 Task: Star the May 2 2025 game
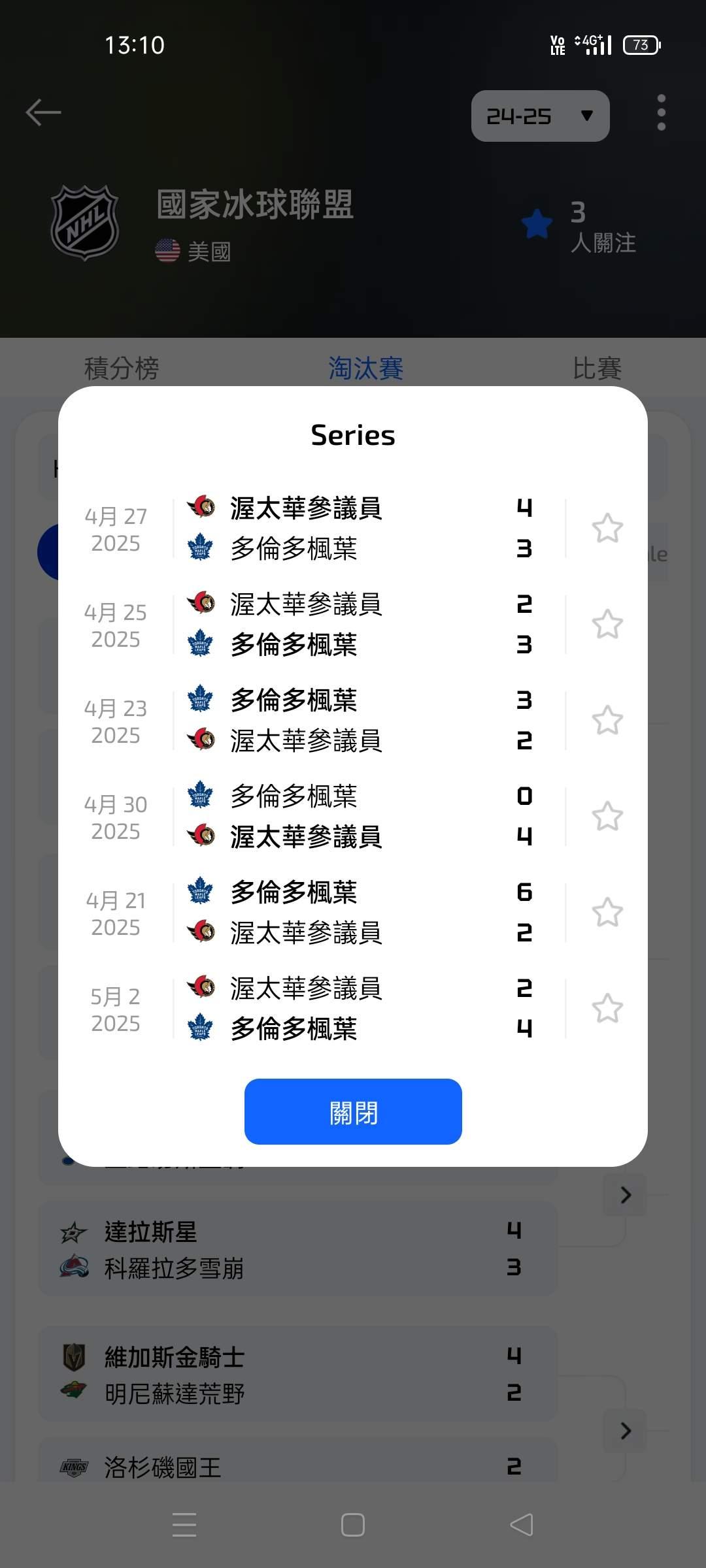(x=607, y=1009)
